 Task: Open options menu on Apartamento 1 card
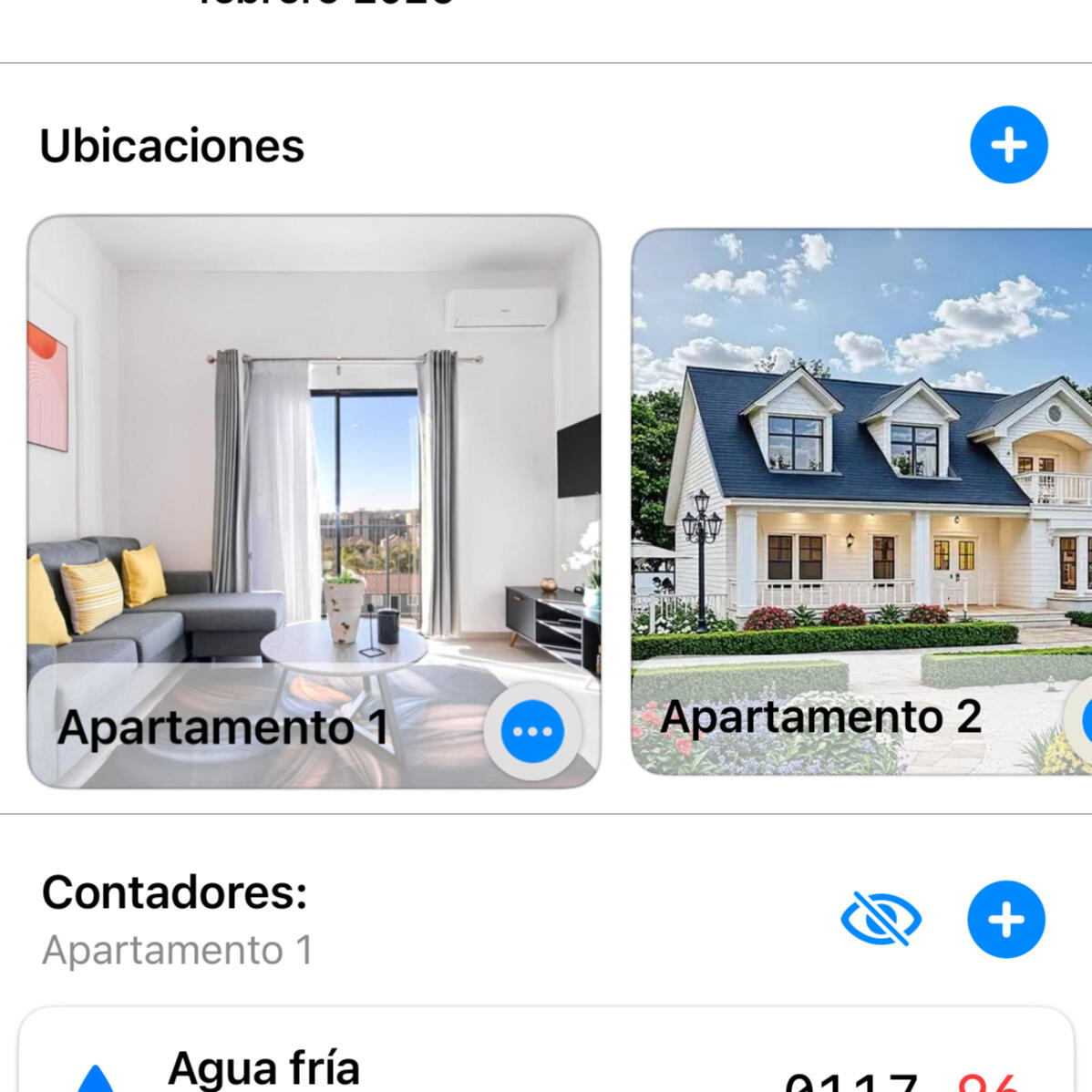[x=532, y=731]
